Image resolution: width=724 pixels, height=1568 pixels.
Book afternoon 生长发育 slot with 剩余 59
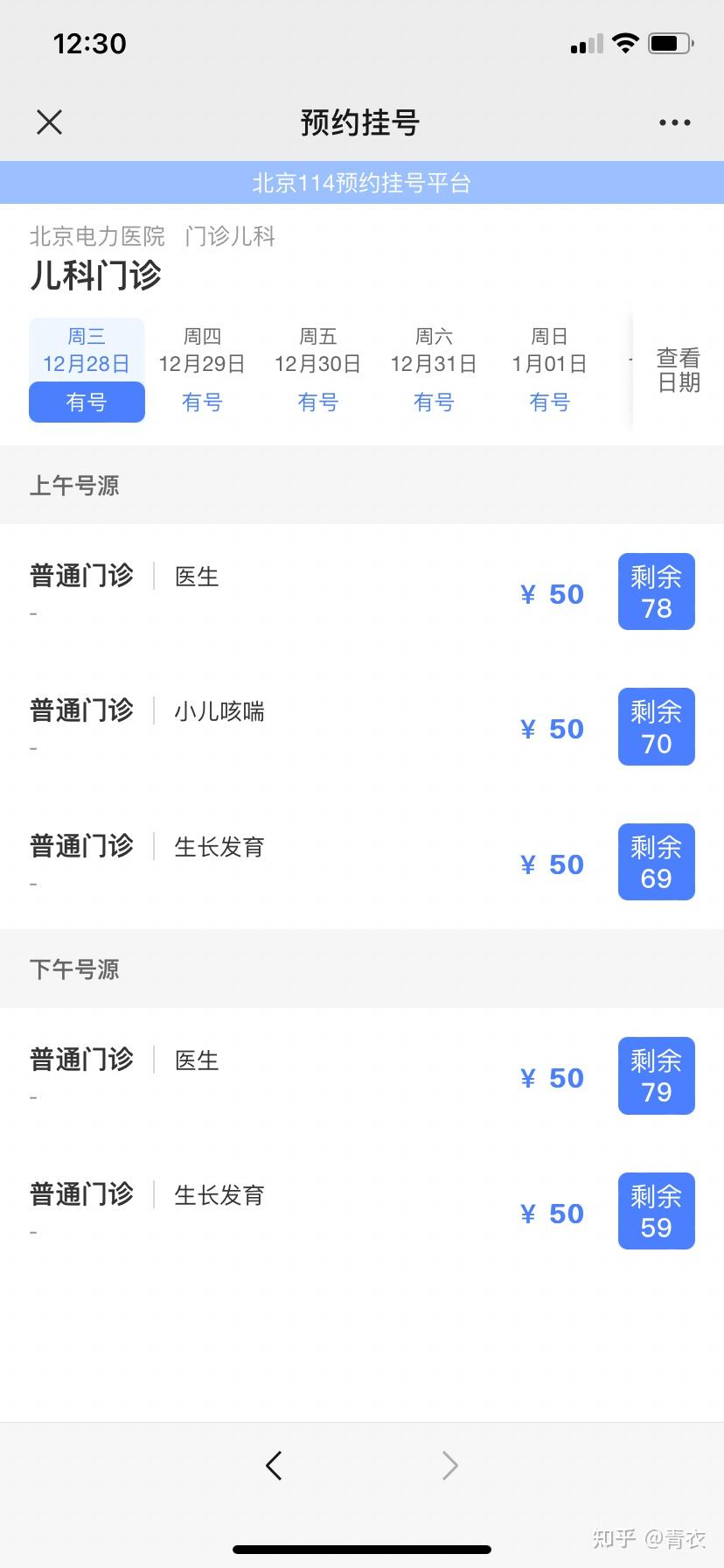point(656,1211)
